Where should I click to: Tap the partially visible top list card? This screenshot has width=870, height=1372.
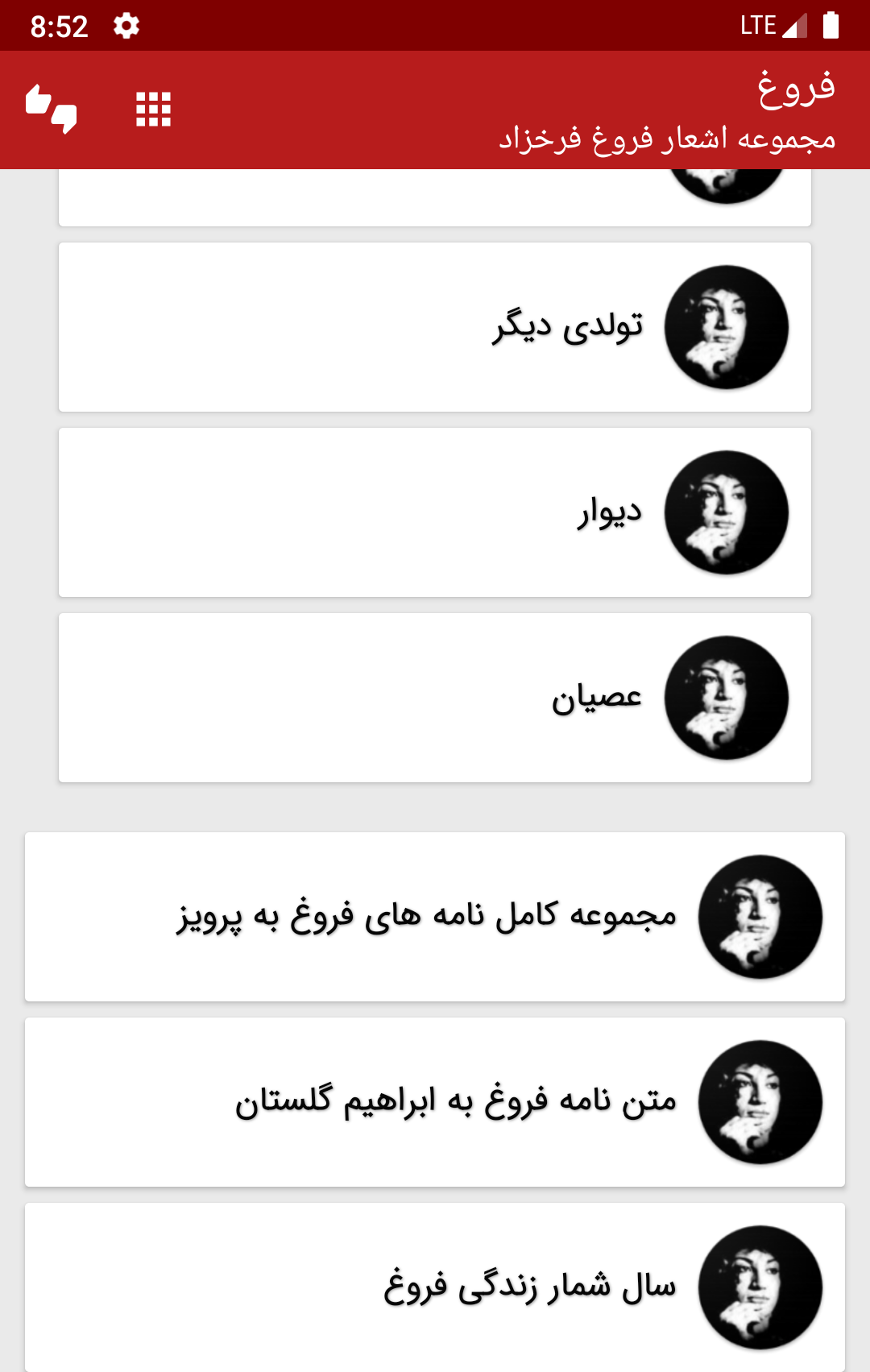point(435,197)
